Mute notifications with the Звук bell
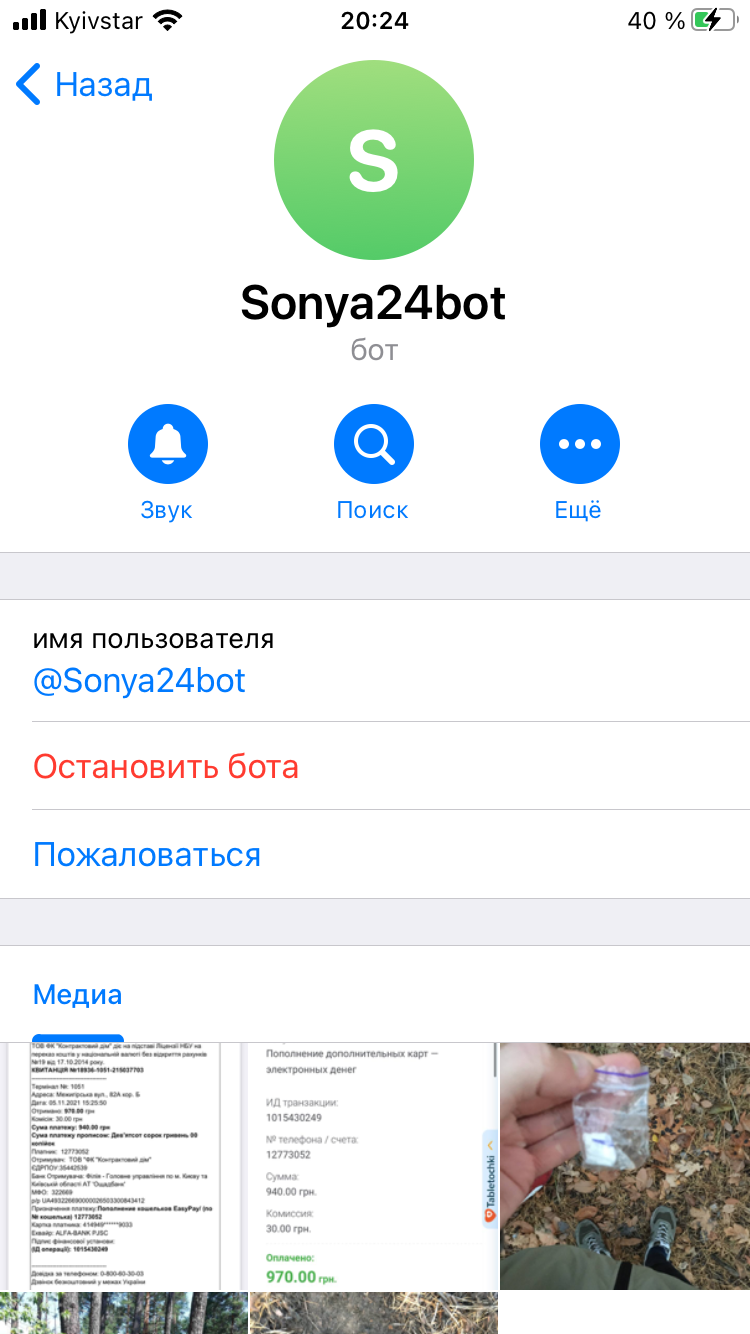The image size is (750, 1334). click(167, 444)
